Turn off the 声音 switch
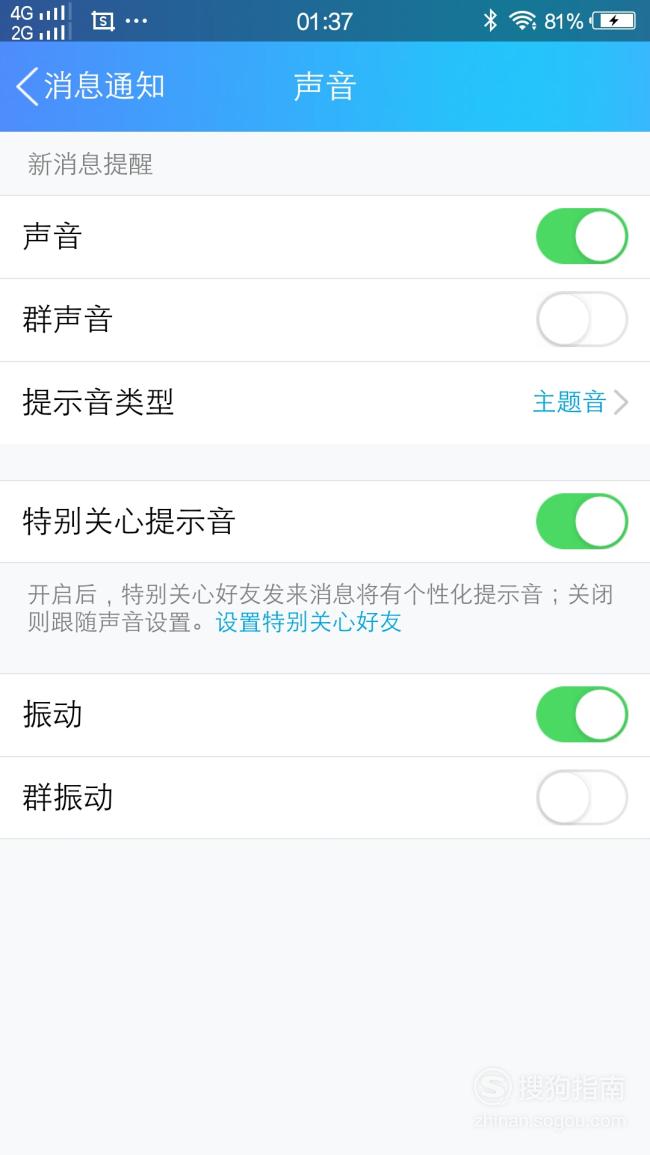The image size is (650, 1155). [581, 236]
